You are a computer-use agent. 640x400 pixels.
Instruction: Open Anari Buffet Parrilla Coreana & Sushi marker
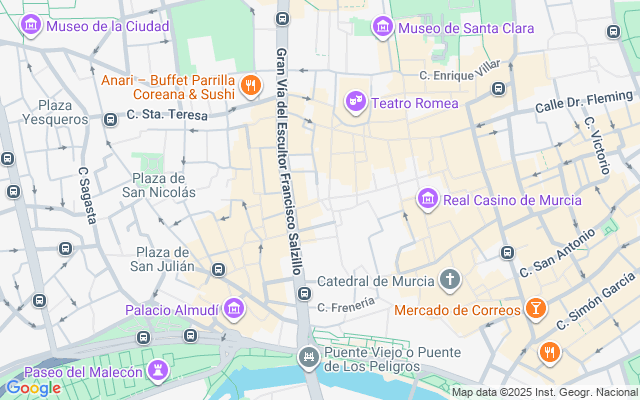click(x=251, y=86)
